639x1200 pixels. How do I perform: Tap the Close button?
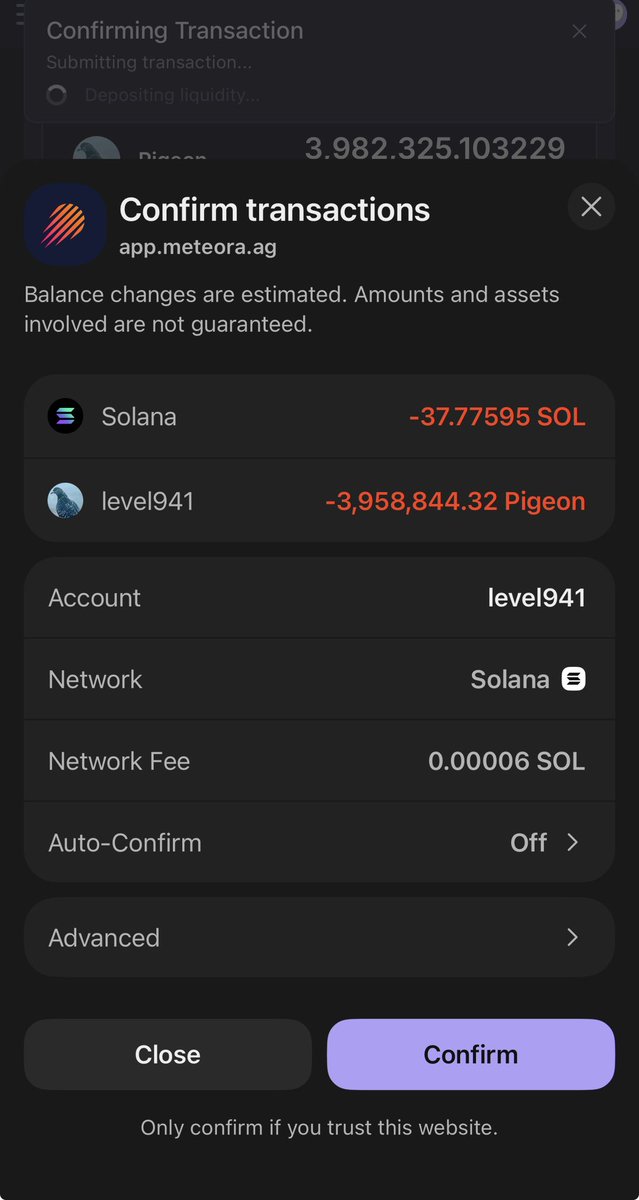(x=167, y=1054)
